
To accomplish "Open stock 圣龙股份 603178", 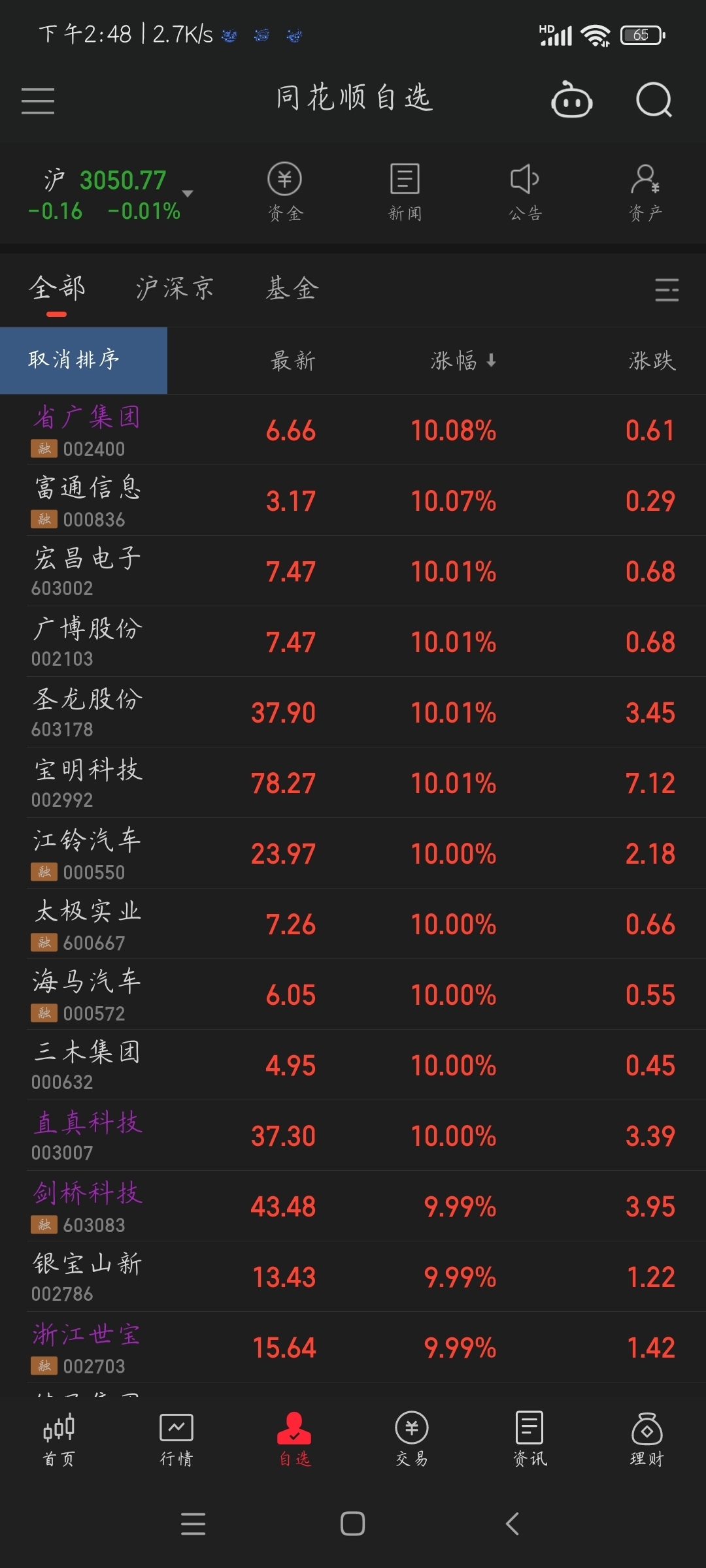I will tap(353, 712).
